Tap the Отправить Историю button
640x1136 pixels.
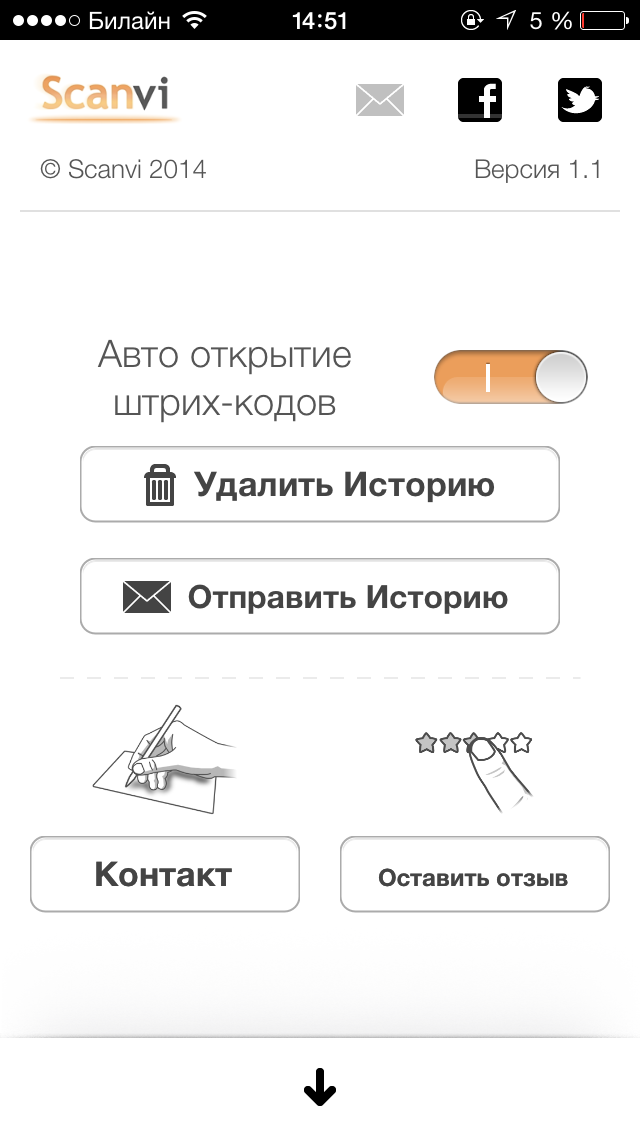pyautogui.click(x=320, y=596)
